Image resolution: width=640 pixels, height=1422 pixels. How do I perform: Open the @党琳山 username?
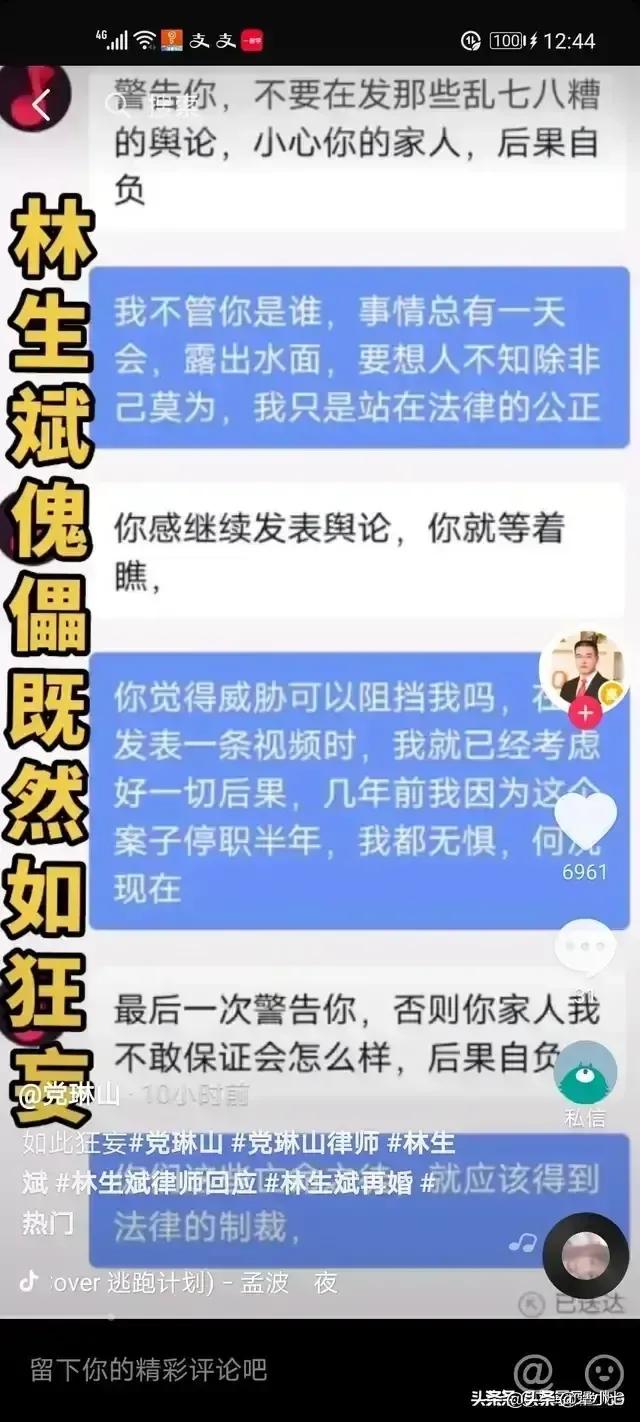[x=70, y=1095]
